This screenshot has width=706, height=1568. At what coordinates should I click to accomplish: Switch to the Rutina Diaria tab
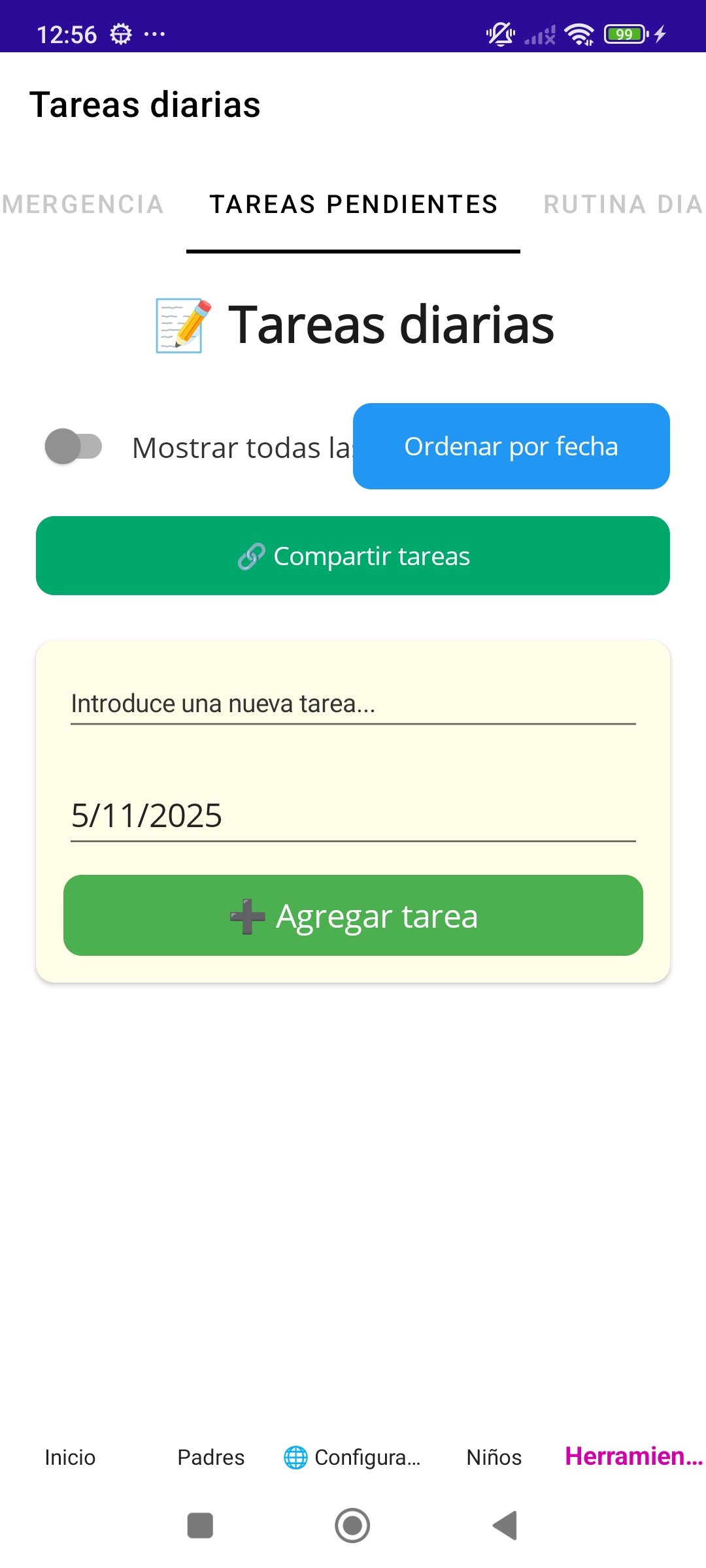(x=622, y=204)
